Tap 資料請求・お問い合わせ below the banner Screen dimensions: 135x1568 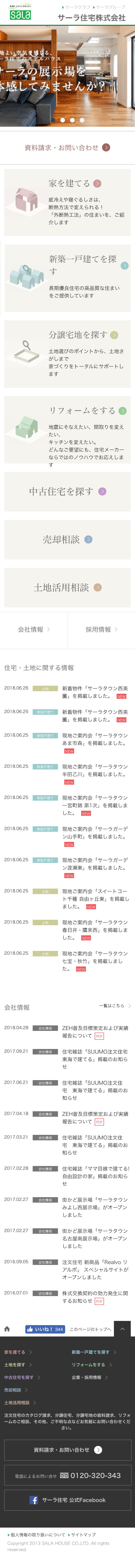click(x=67, y=147)
